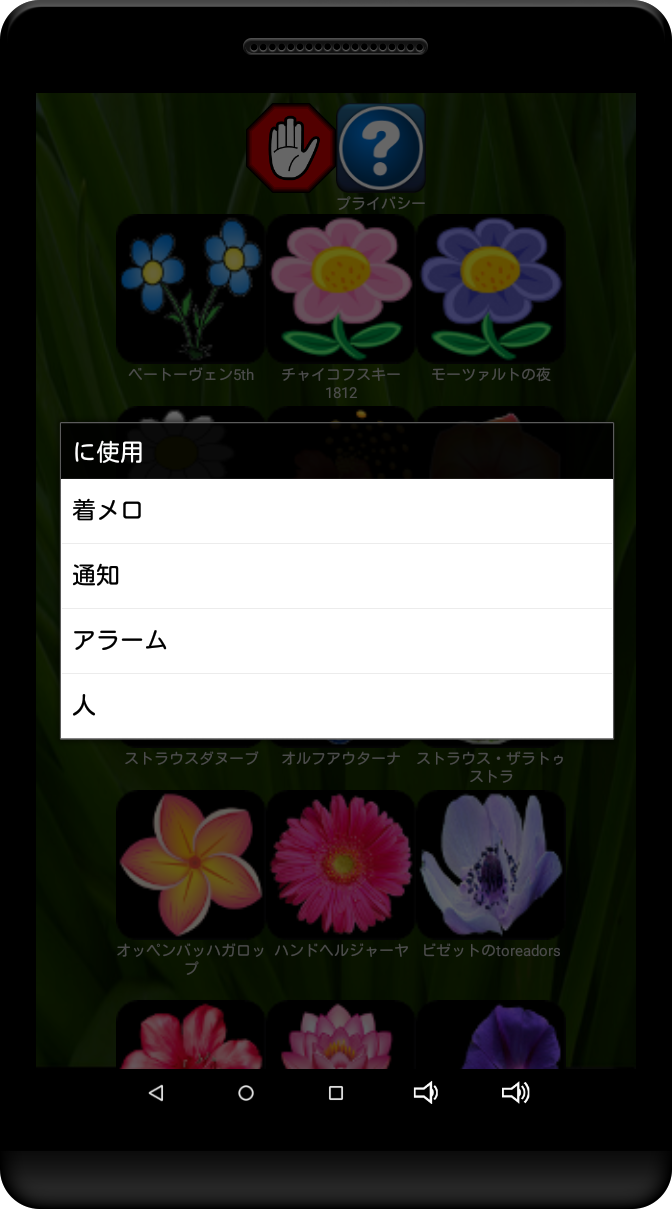The width and height of the screenshot is (672, 1209).
Task: Select 着メロ as ringtone use
Action: 336,511
